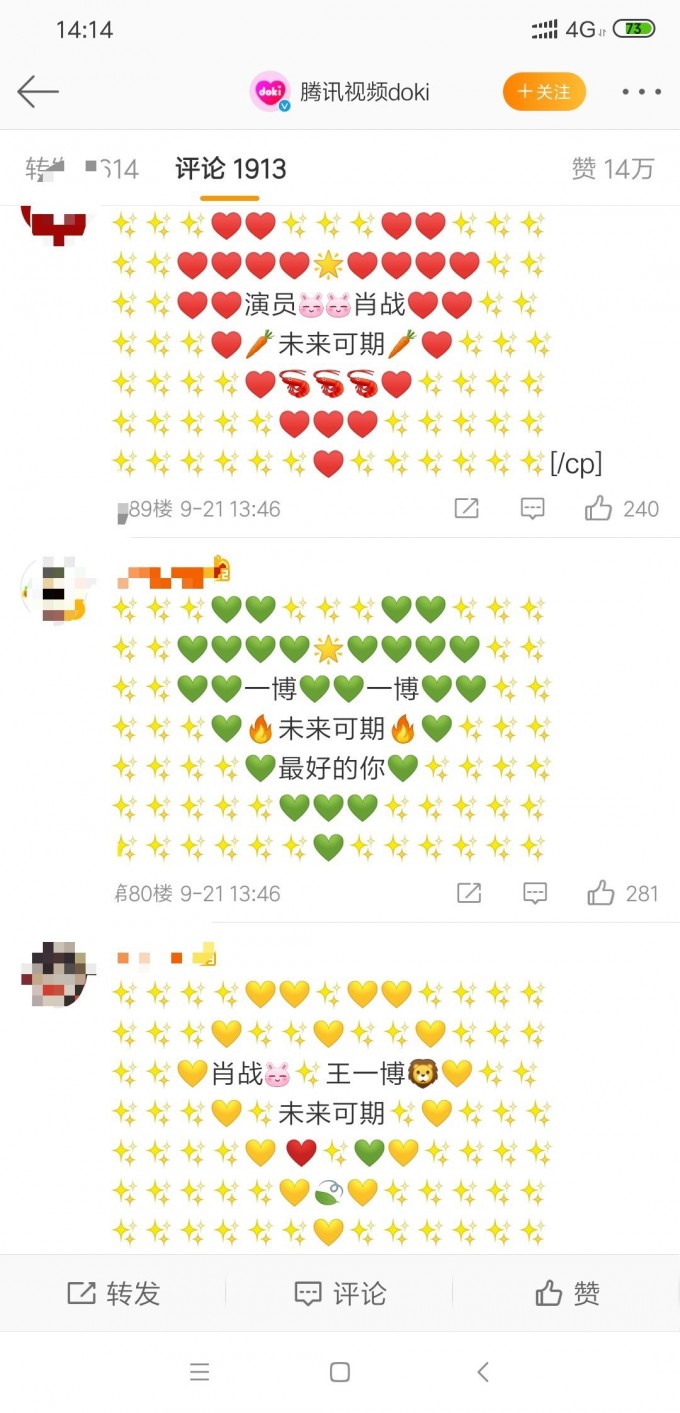Switch to the 转发 reposts tab

[x=82, y=169]
